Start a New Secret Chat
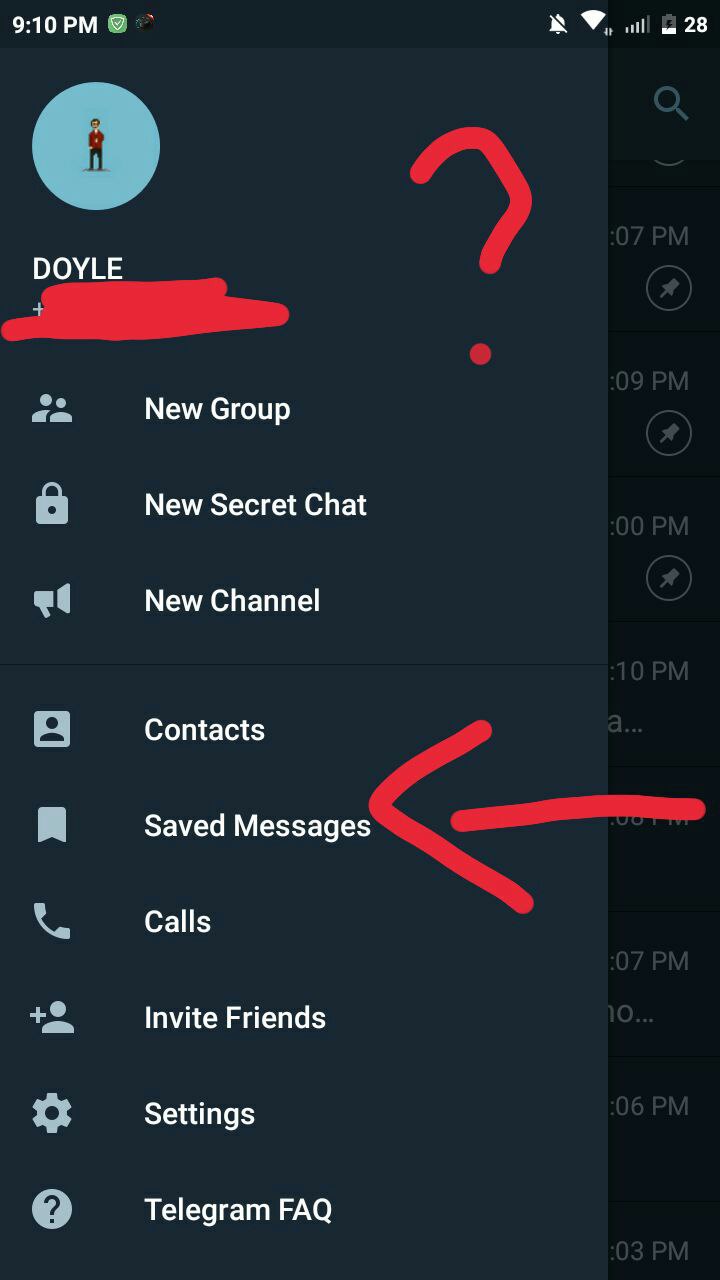This screenshot has width=720, height=1280. (255, 505)
